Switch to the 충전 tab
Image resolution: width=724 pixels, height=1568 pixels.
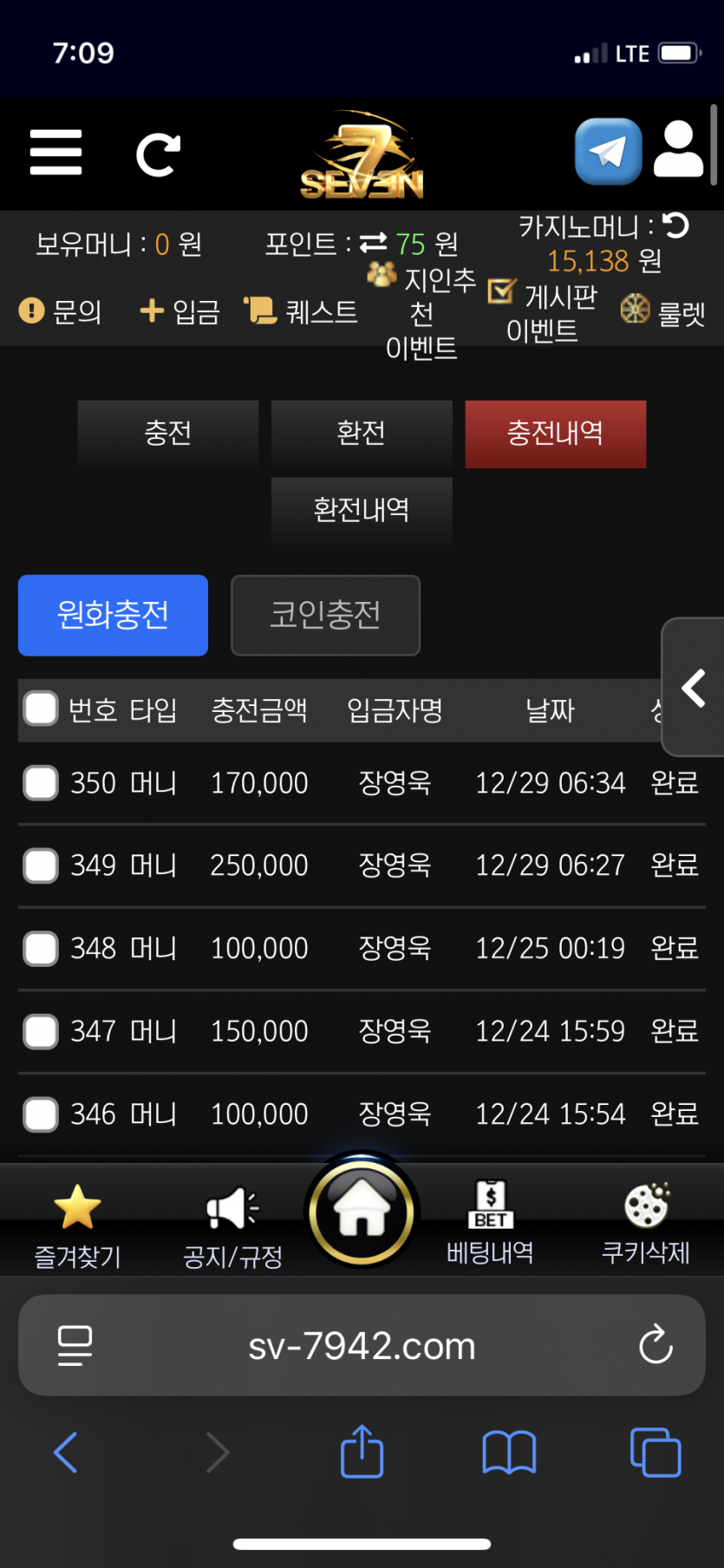coord(168,434)
